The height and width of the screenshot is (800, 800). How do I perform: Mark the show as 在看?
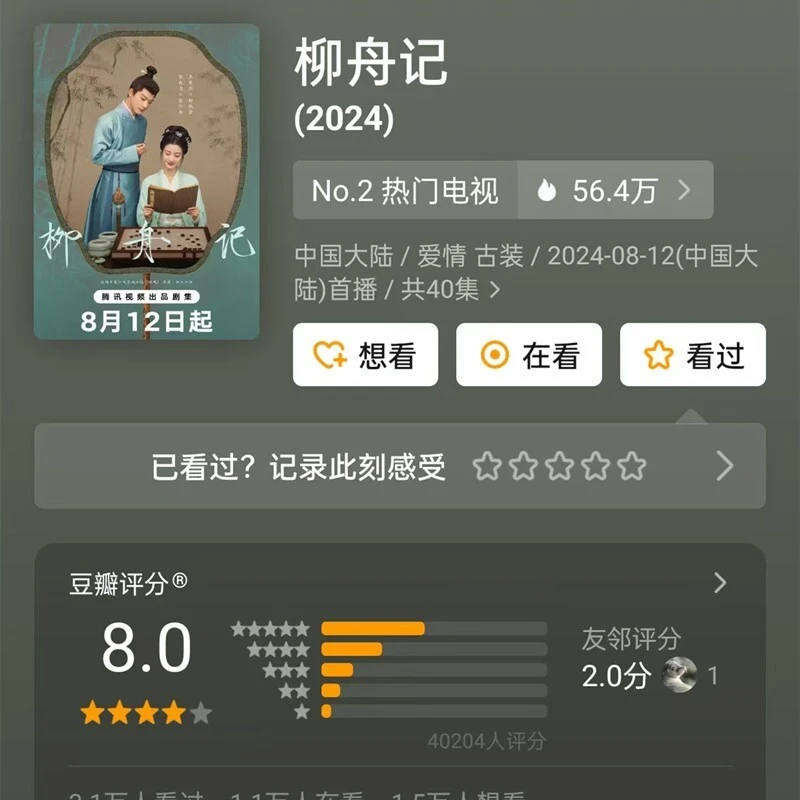point(529,355)
